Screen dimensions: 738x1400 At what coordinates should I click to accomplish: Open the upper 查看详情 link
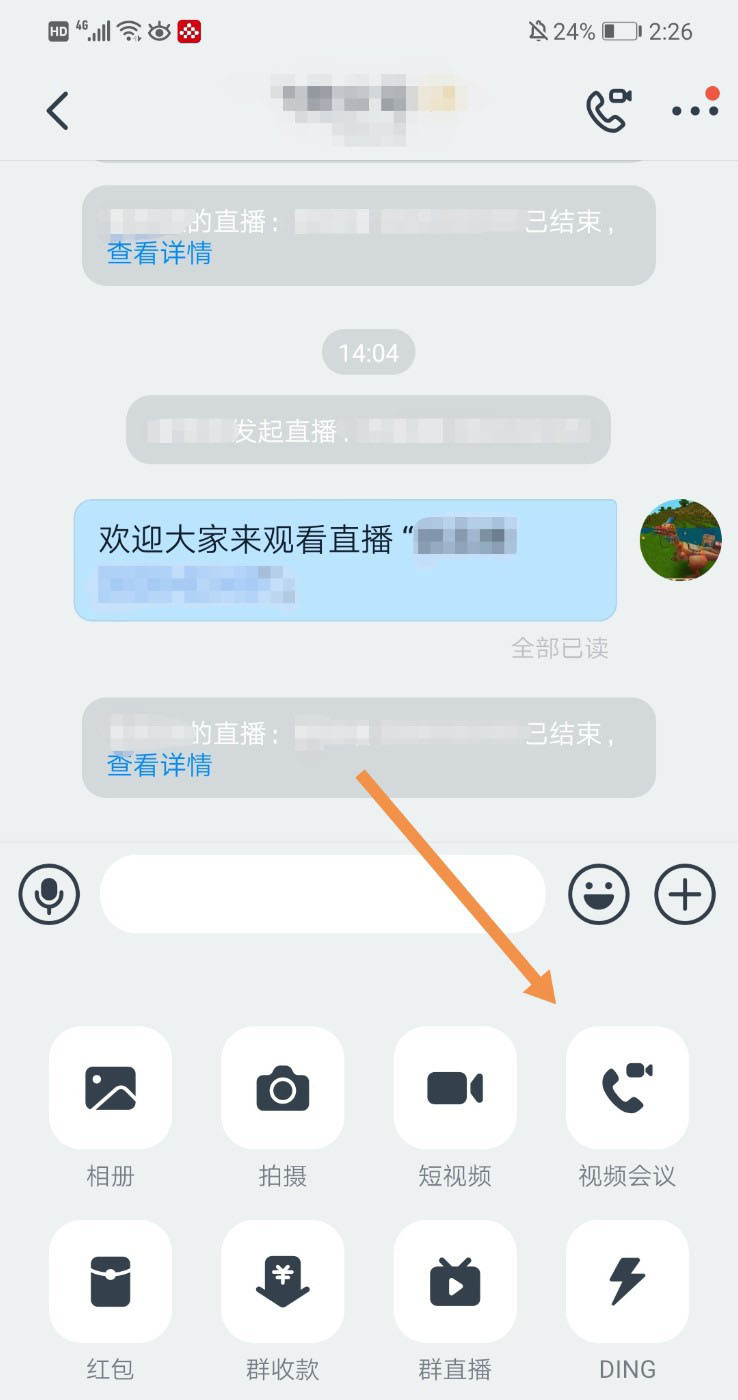[x=160, y=253]
